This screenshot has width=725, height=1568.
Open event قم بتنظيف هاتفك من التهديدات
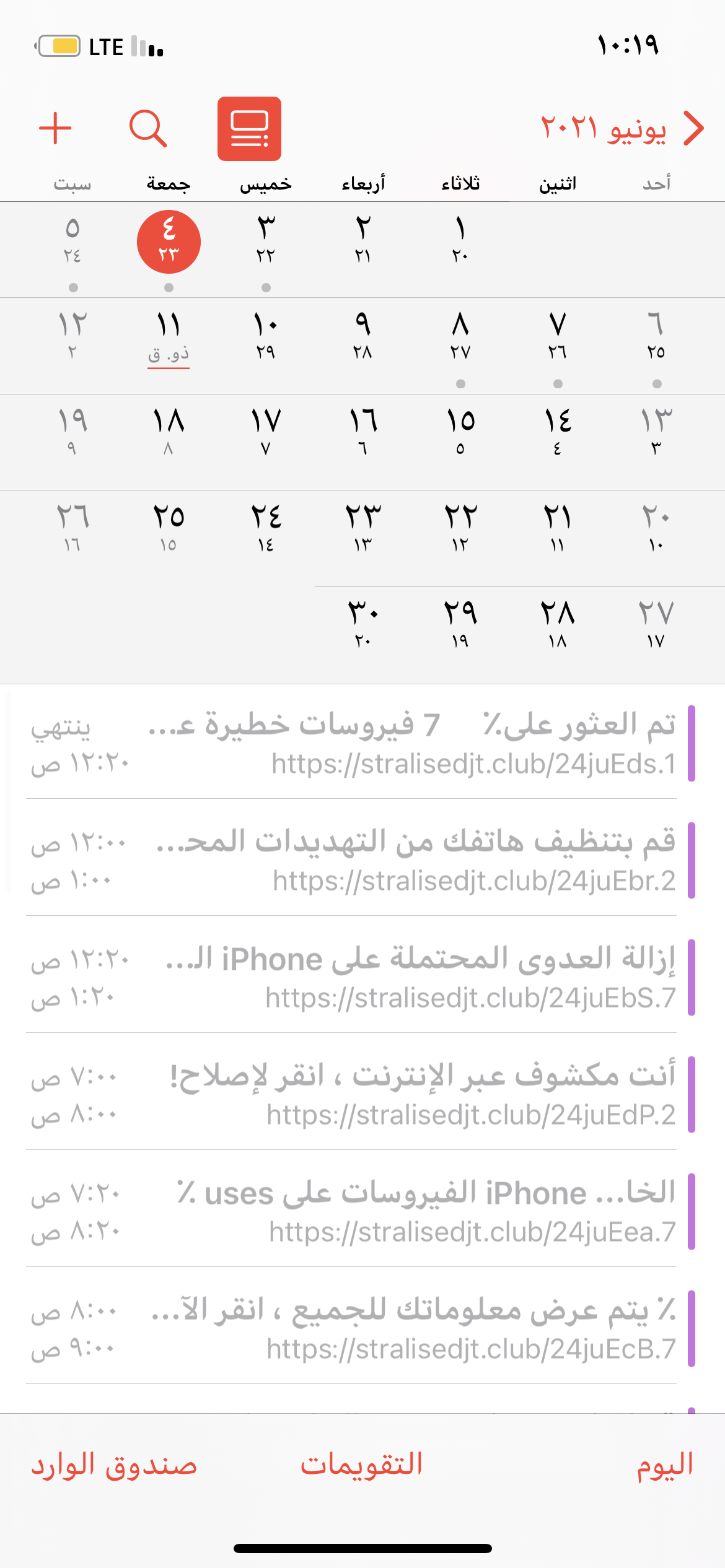[x=359, y=860]
